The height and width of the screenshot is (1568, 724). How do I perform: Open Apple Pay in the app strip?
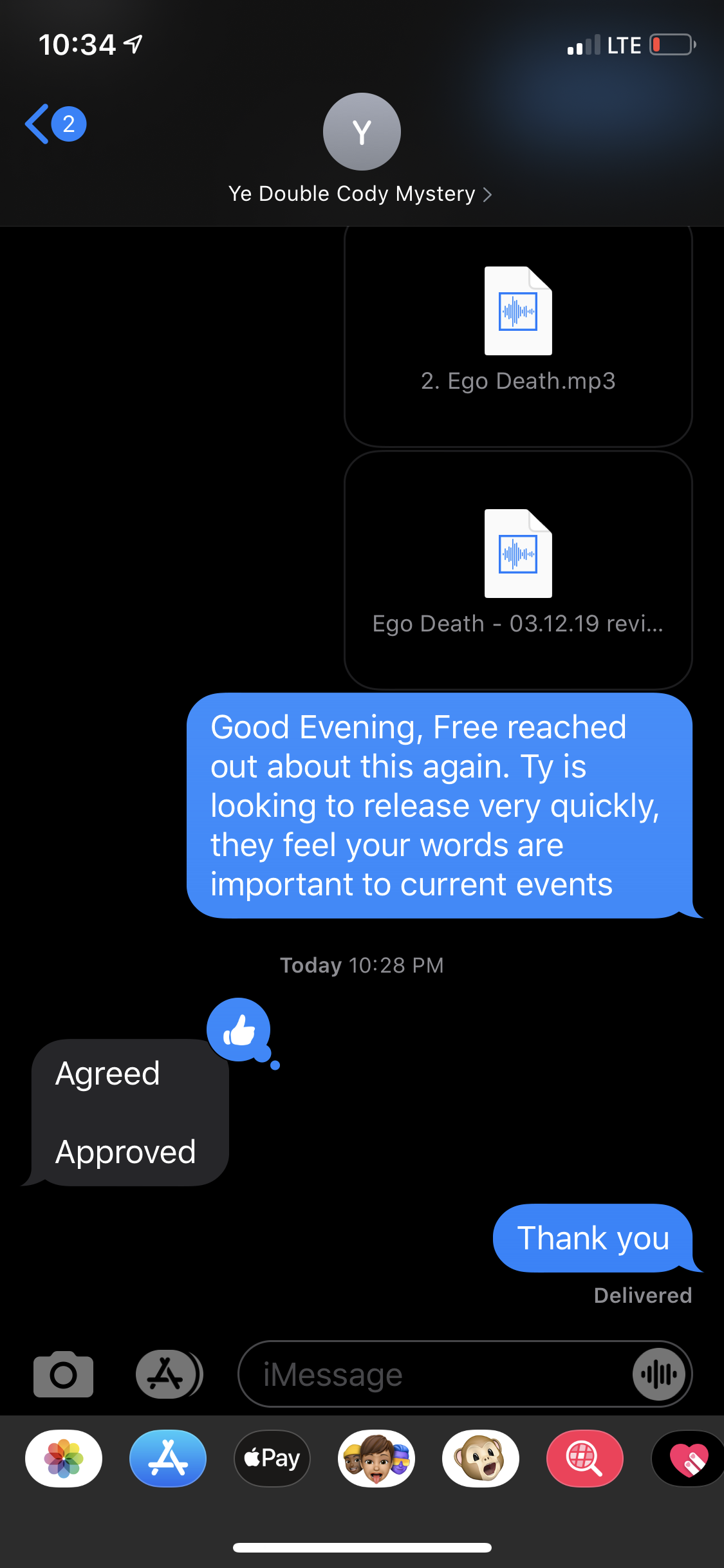tap(272, 1458)
